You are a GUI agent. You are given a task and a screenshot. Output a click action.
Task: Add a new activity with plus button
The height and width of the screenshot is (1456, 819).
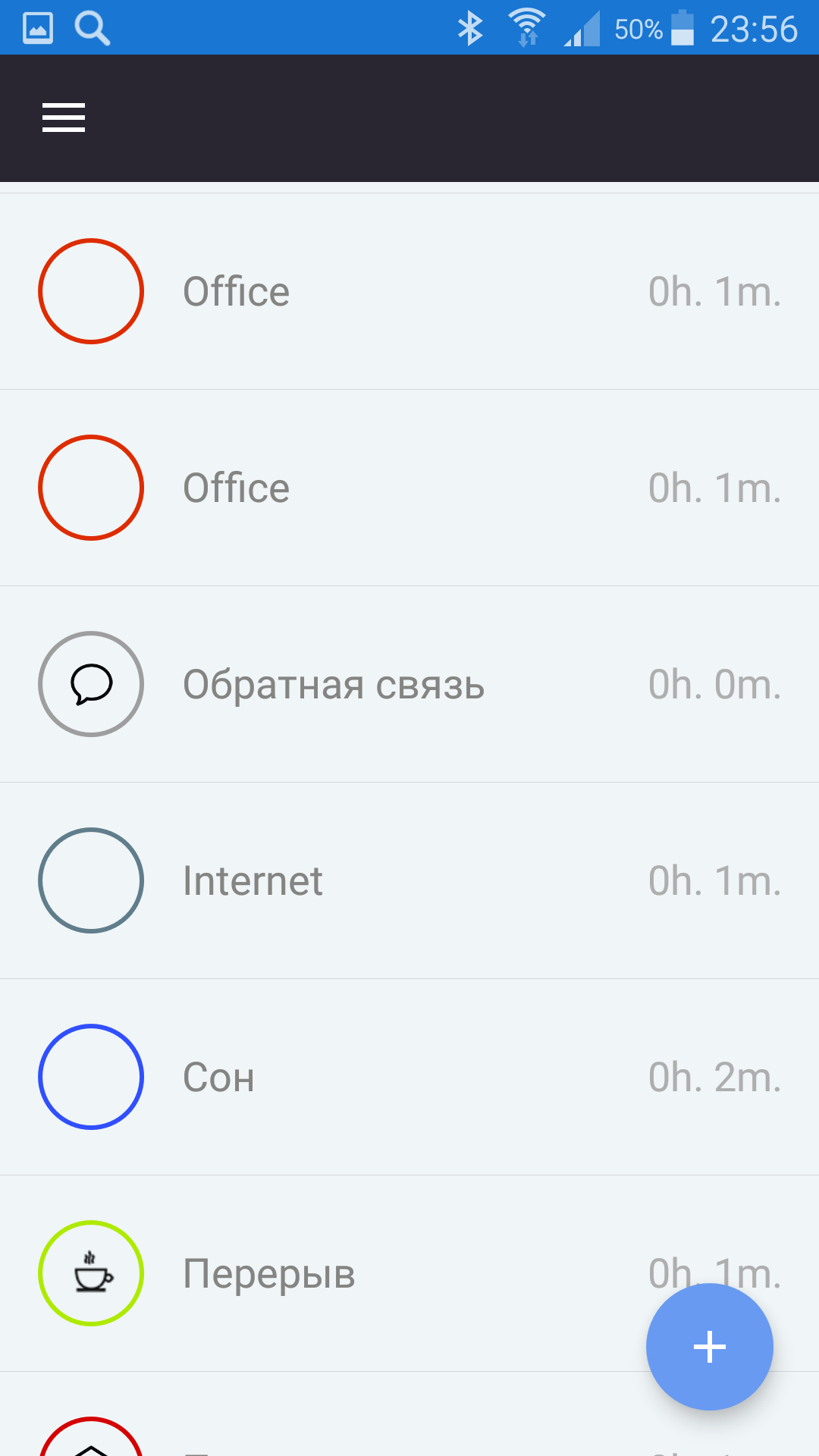pyautogui.click(x=710, y=1347)
